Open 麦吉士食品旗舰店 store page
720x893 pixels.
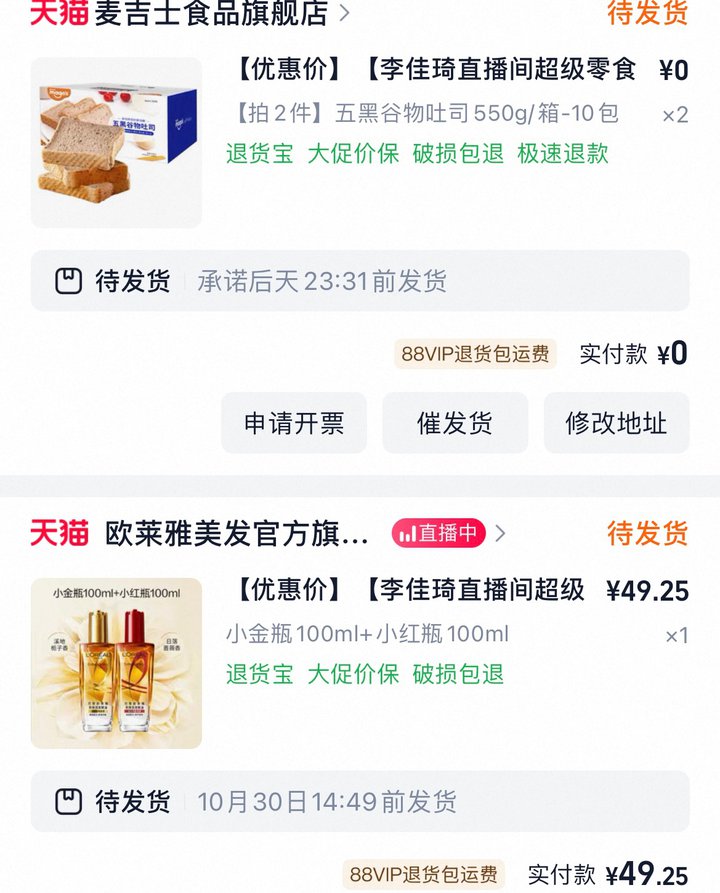pos(210,13)
